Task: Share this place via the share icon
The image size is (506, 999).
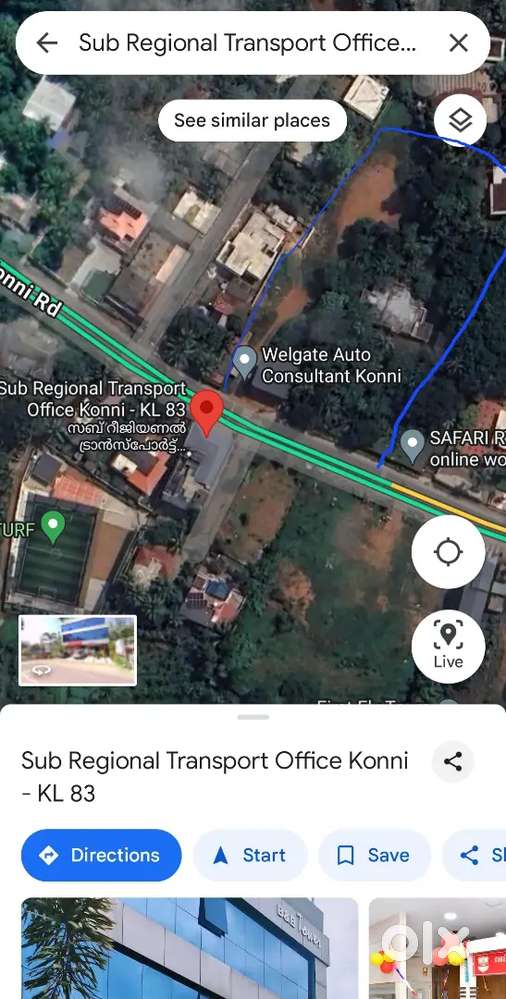Action: coord(452,761)
